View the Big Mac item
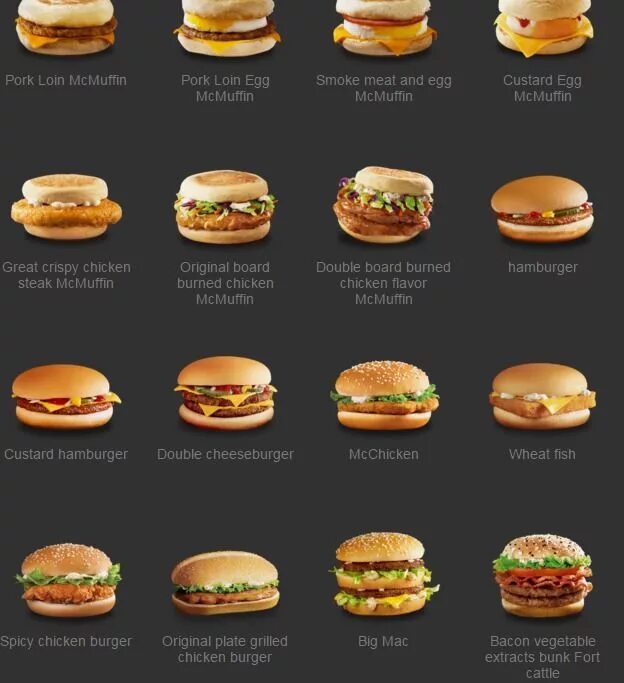Image resolution: width=624 pixels, height=683 pixels. [383, 575]
